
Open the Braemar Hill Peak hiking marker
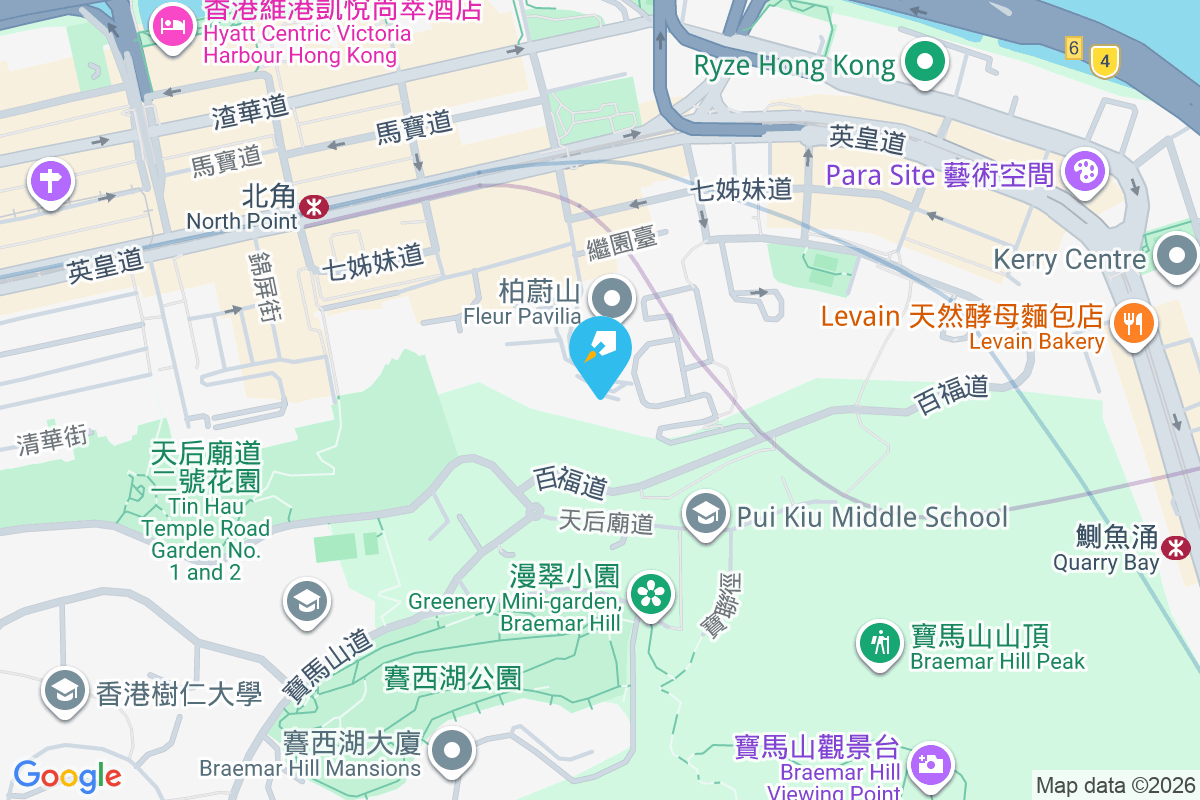point(881,643)
